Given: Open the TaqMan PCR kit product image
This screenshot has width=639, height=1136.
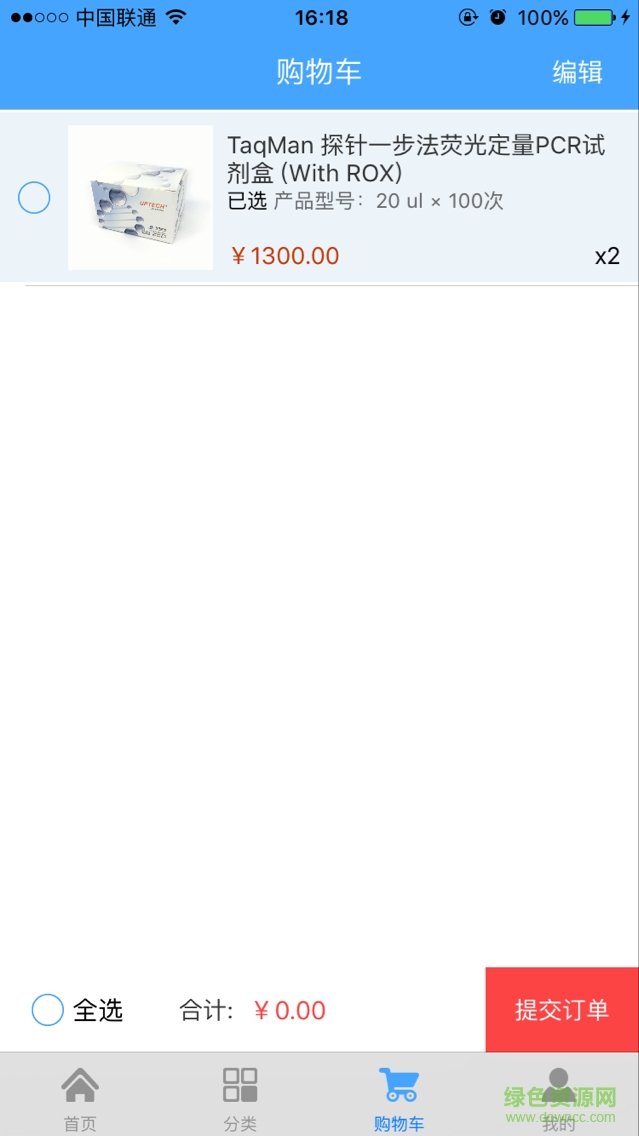Looking at the screenshot, I should click(x=141, y=198).
